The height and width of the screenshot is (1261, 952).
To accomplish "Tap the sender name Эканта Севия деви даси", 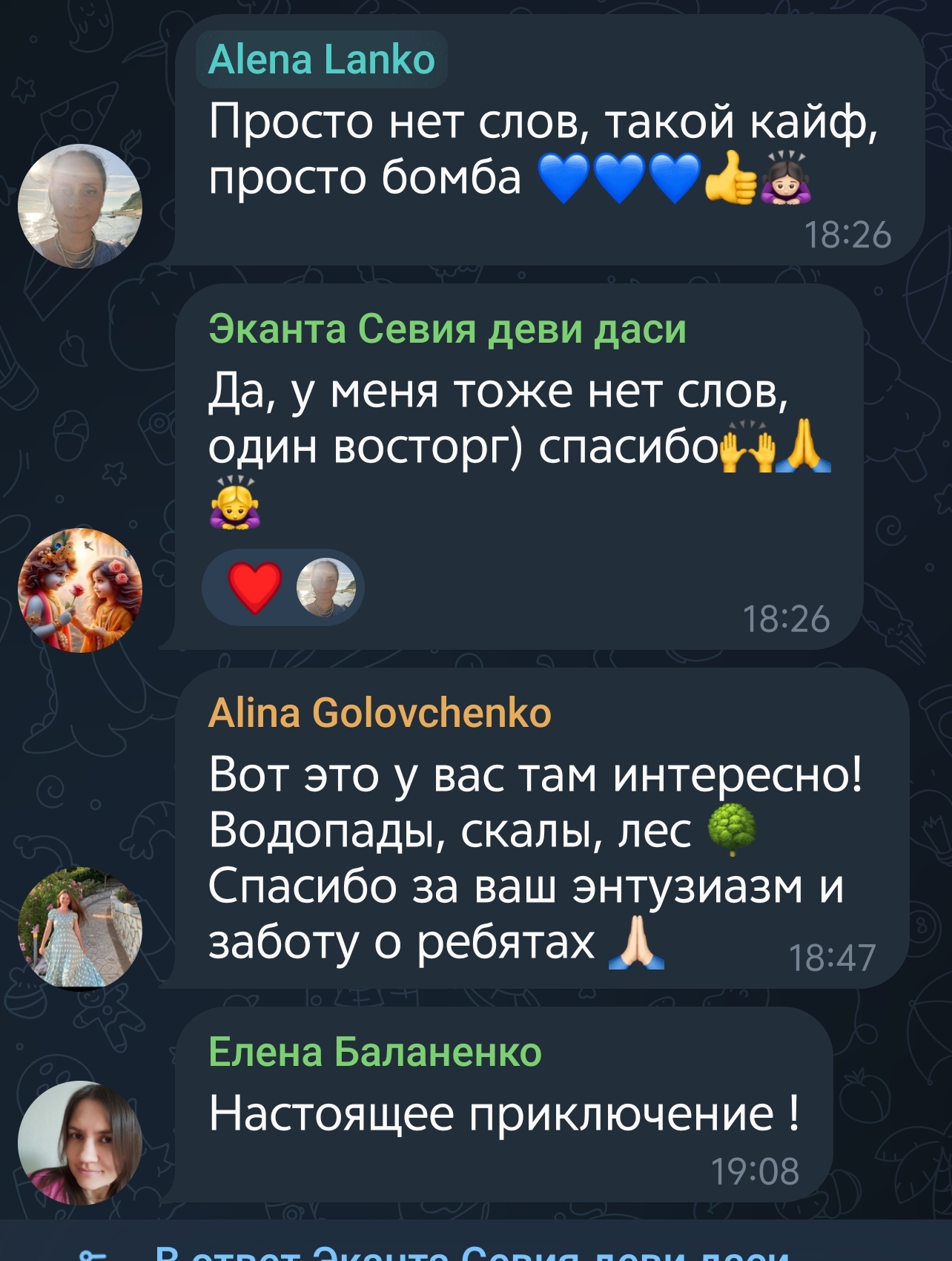I will click(x=447, y=329).
